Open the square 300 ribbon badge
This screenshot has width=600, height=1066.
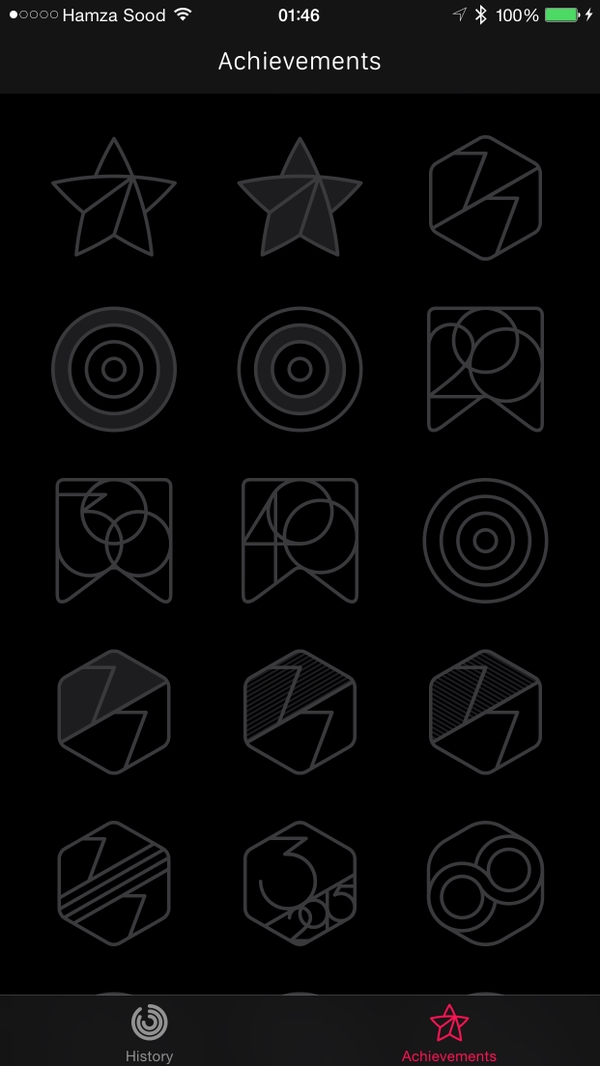114,540
